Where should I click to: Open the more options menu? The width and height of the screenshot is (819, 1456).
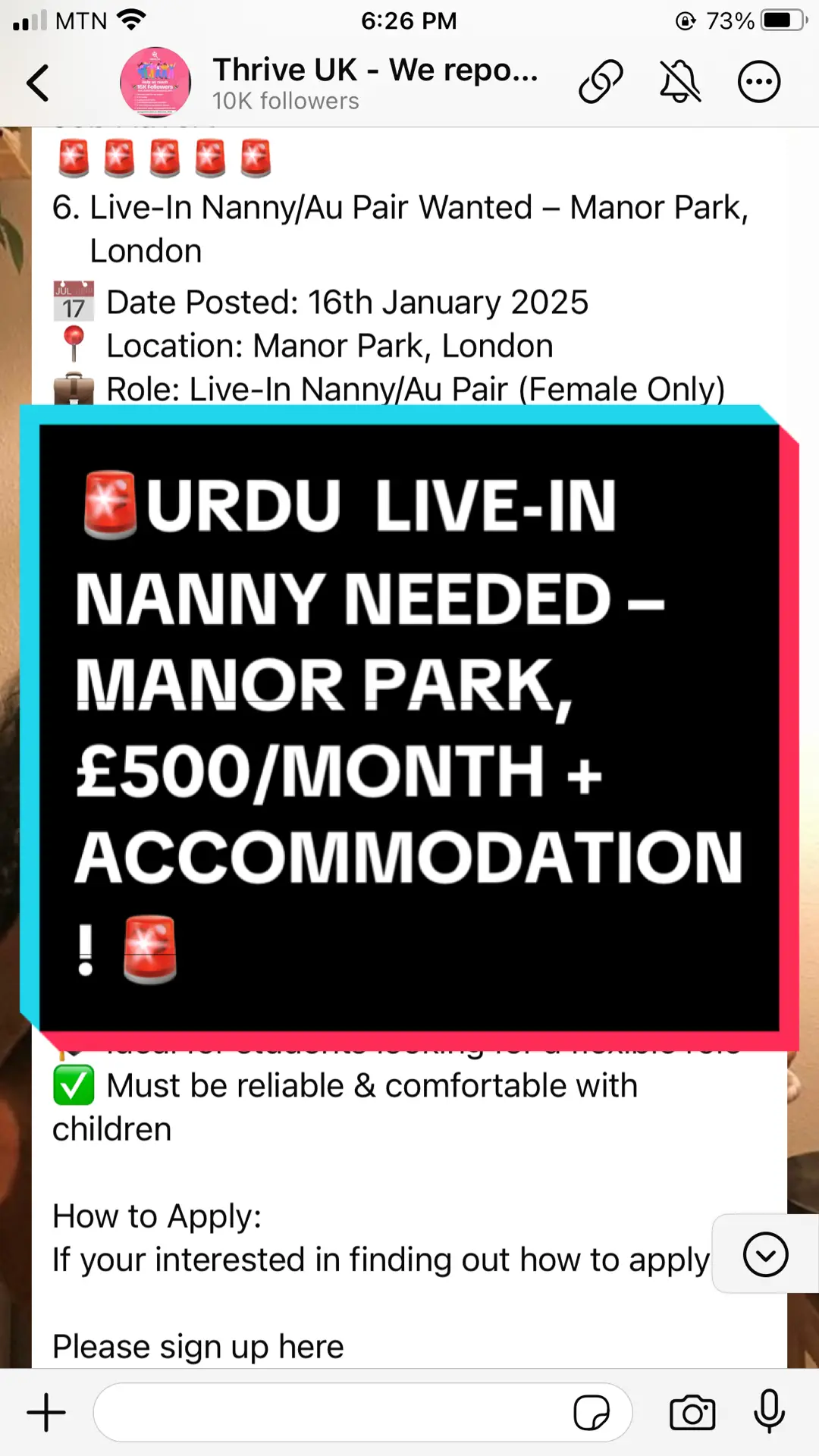(759, 82)
